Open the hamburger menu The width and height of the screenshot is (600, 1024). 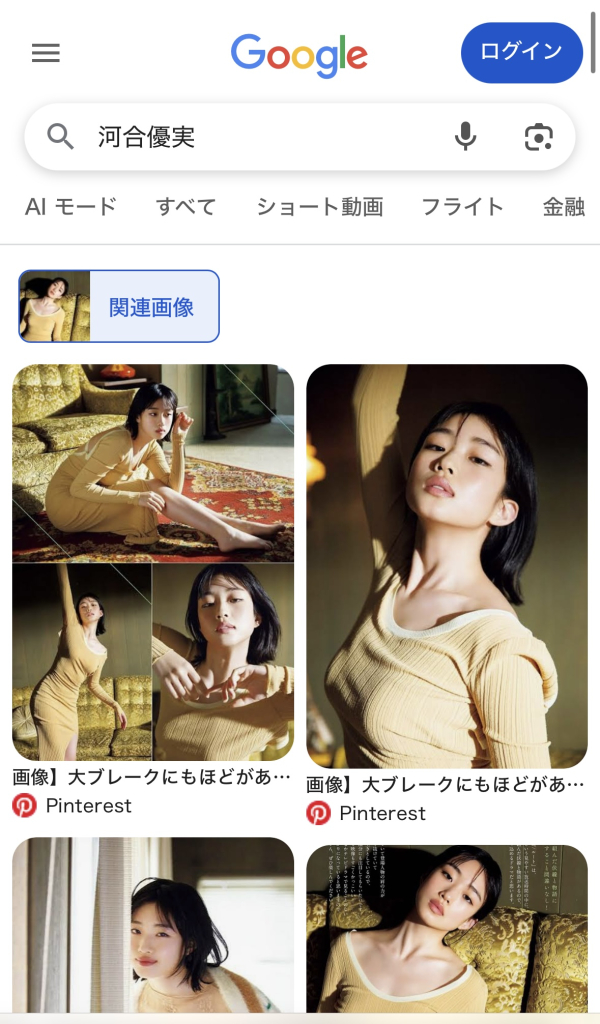46,53
